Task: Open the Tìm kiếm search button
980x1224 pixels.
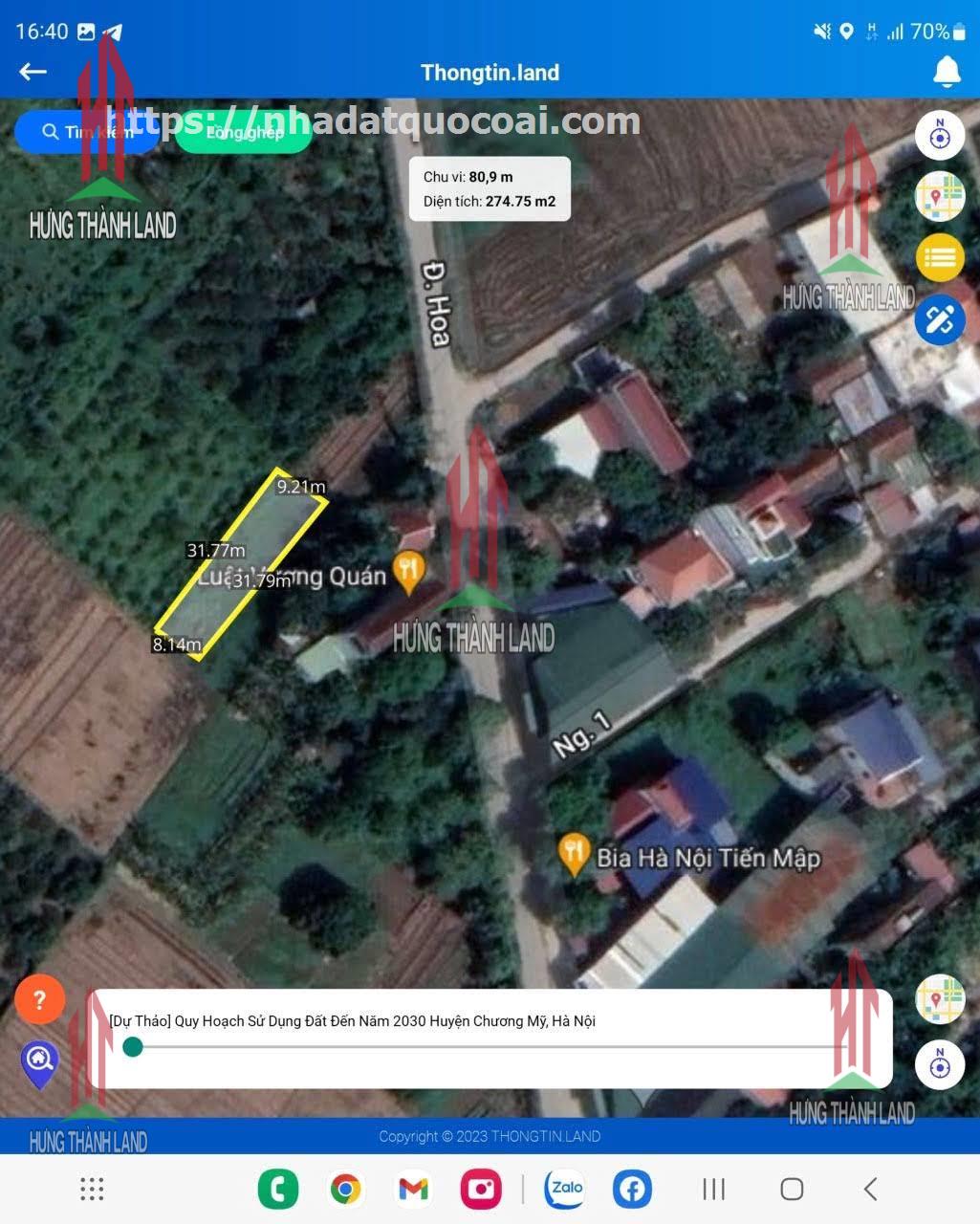Action: [x=86, y=132]
